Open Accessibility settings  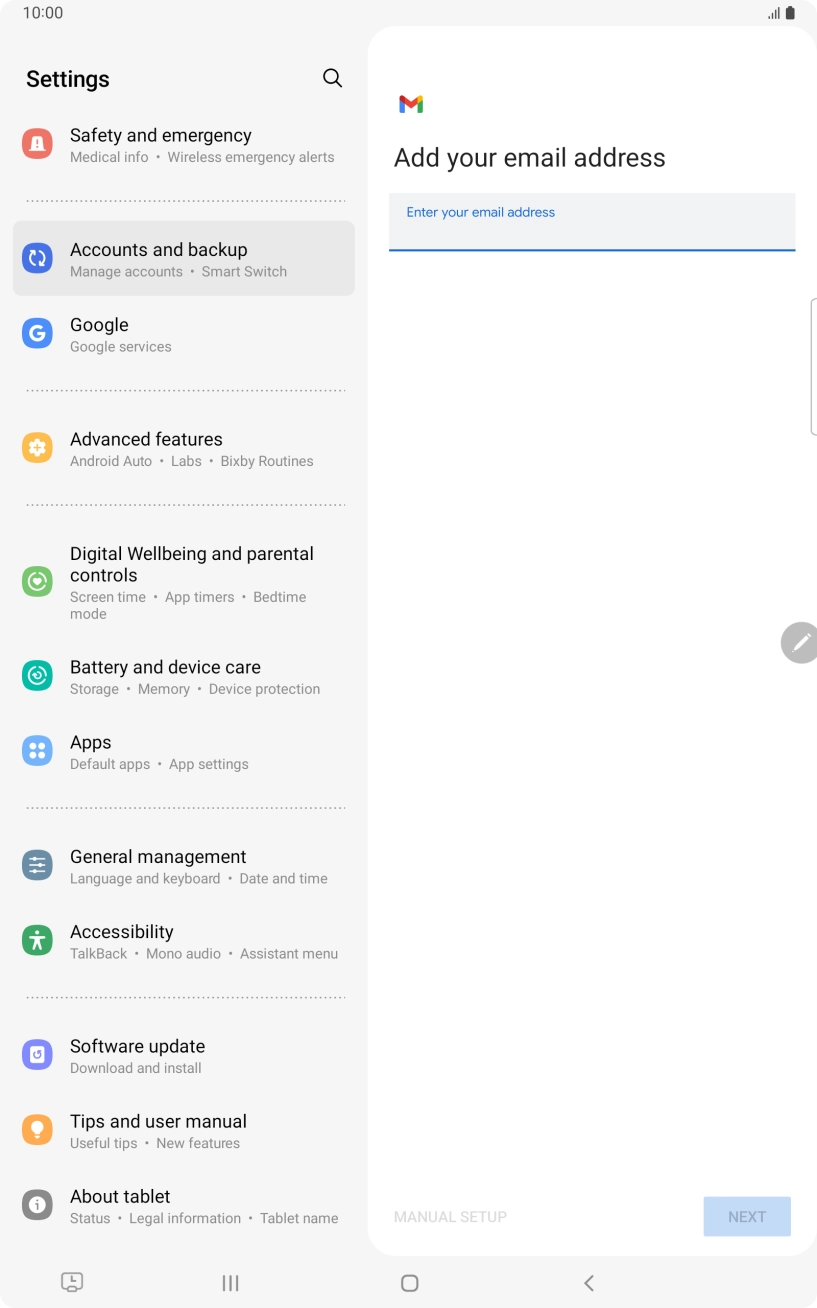click(184, 941)
